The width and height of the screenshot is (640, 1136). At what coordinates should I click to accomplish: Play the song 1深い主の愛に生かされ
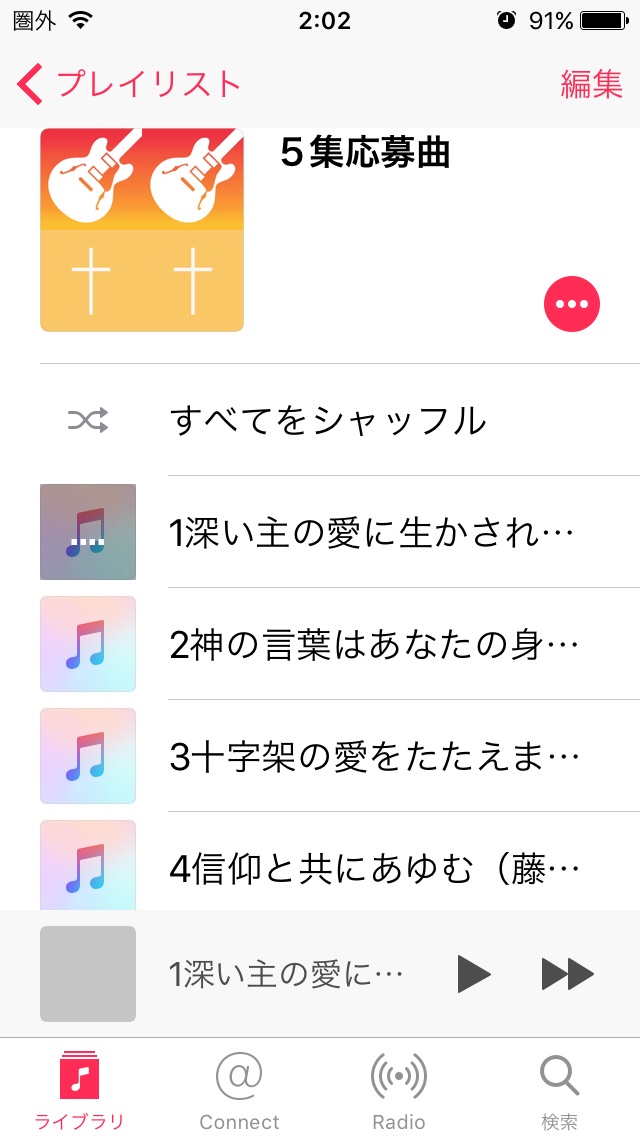pyautogui.click(x=372, y=533)
